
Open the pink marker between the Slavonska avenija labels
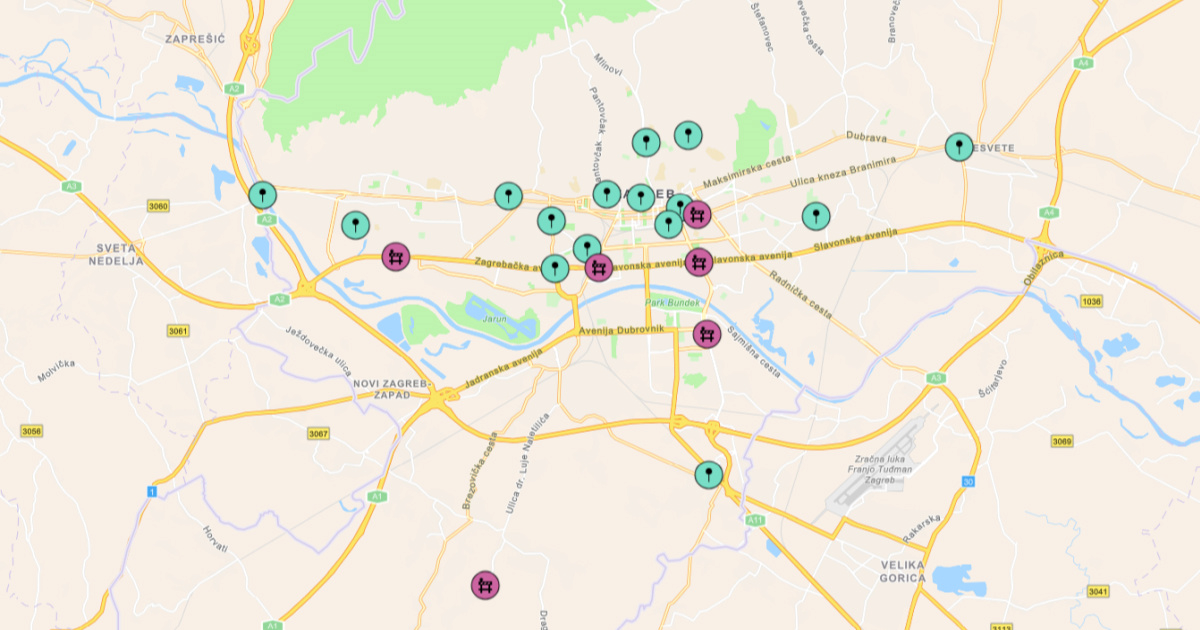700,262
